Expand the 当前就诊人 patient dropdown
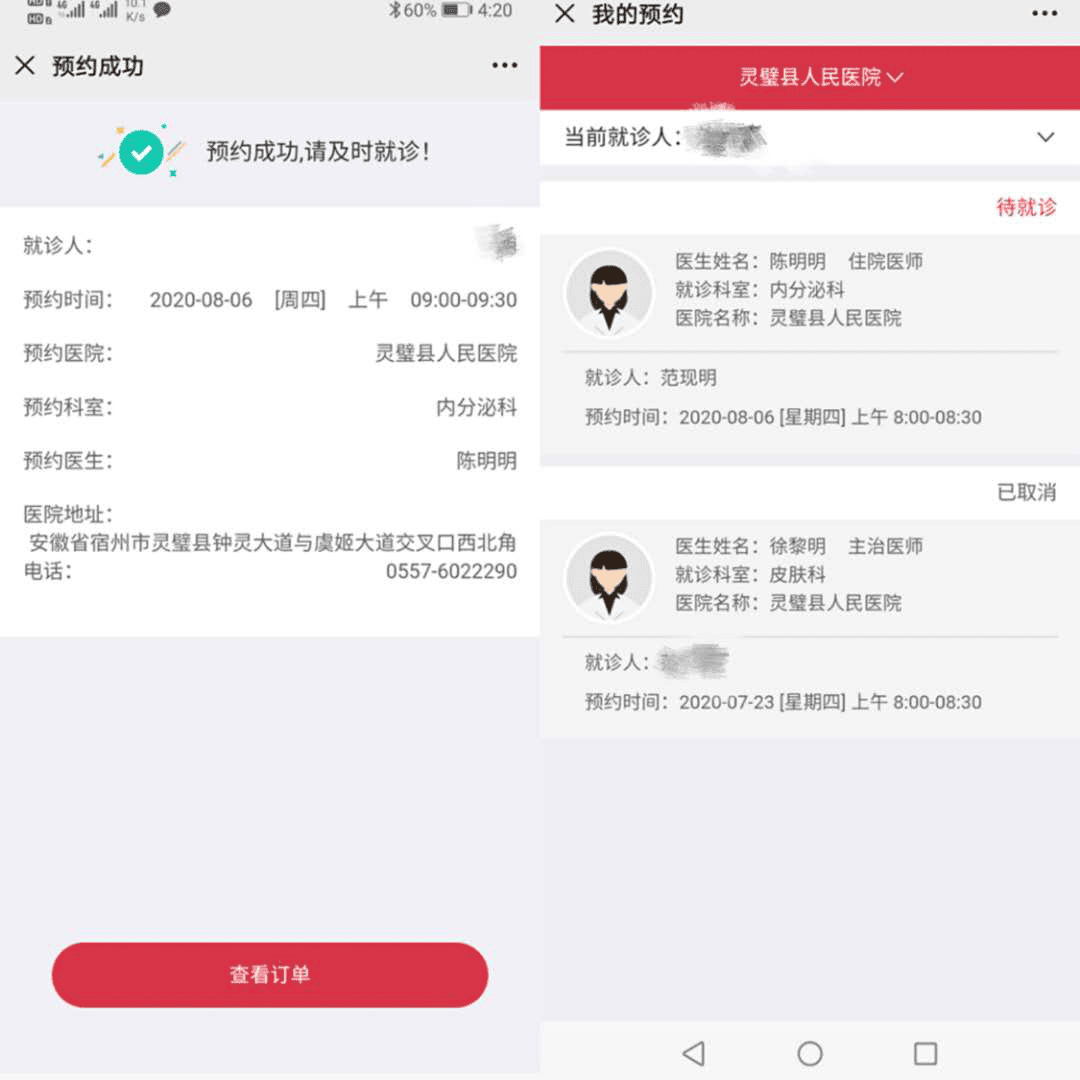This screenshot has width=1080, height=1080. tap(1045, 137)
